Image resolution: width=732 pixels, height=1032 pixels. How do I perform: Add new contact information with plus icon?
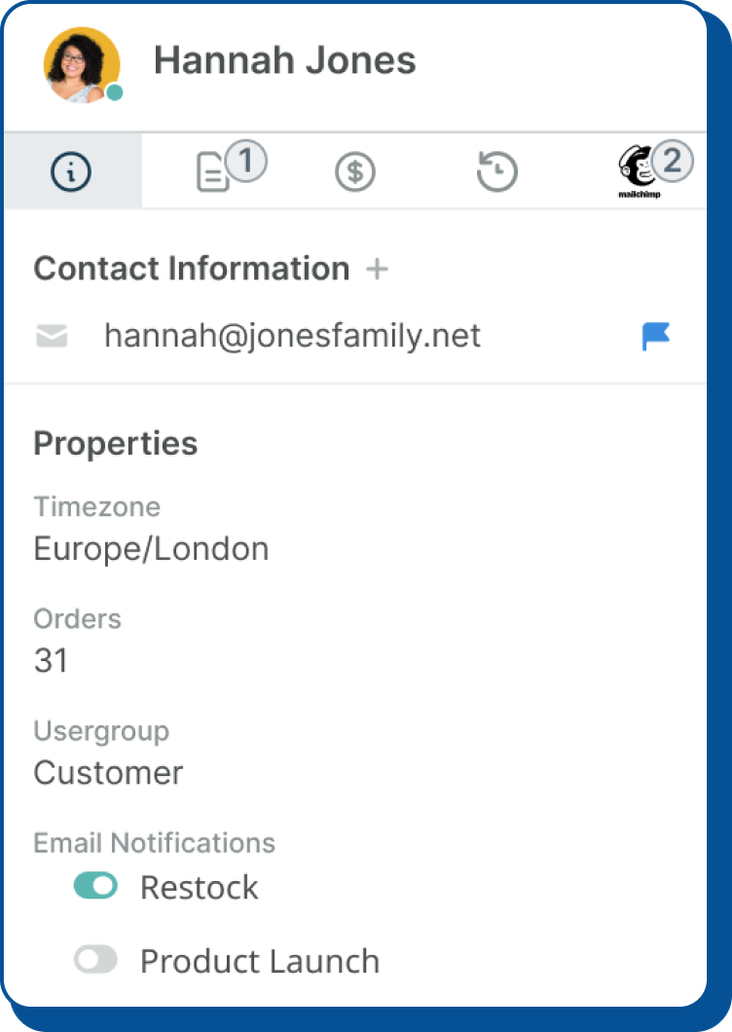377,269
